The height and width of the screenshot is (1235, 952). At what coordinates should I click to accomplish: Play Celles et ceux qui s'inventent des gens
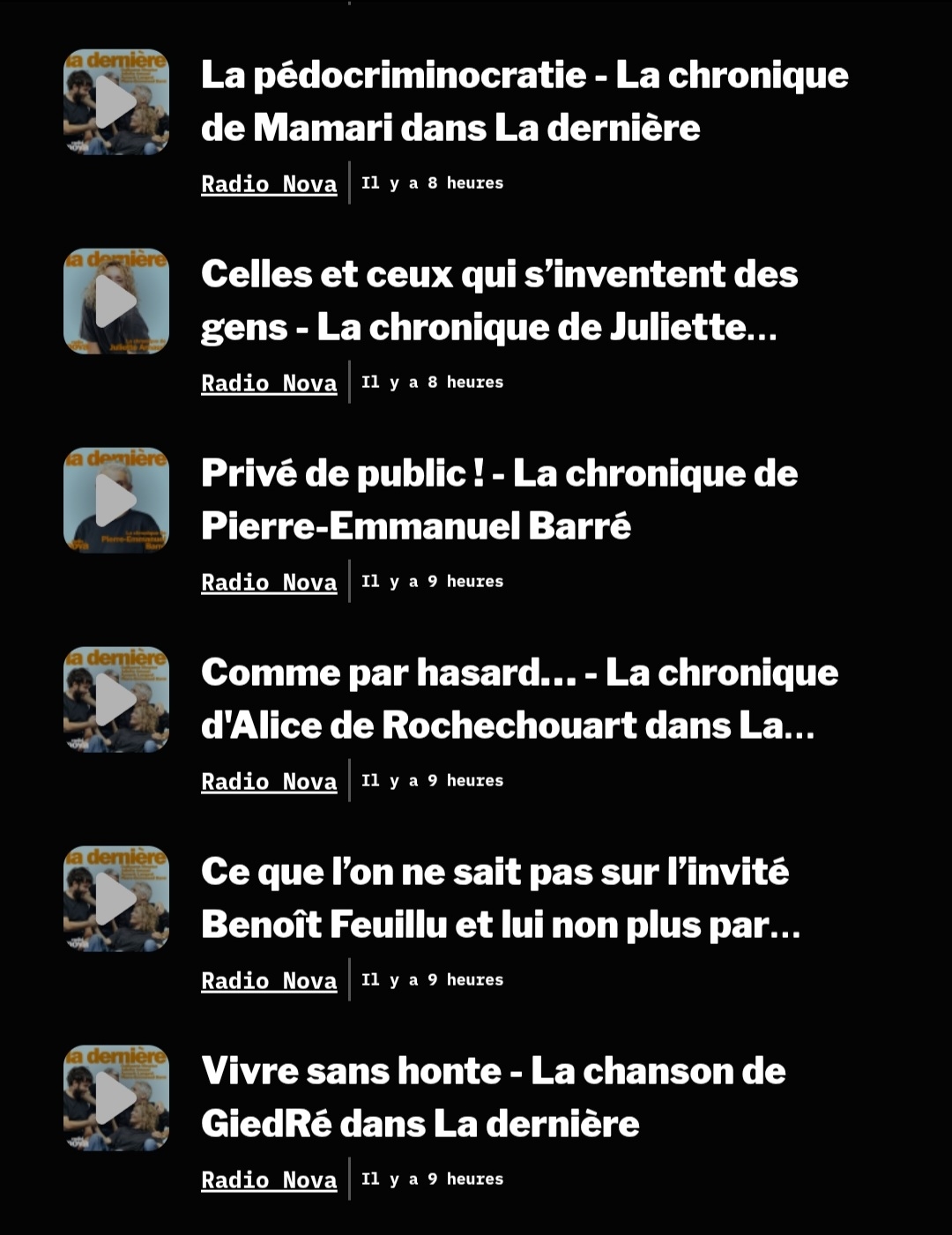tap(115, 301)
